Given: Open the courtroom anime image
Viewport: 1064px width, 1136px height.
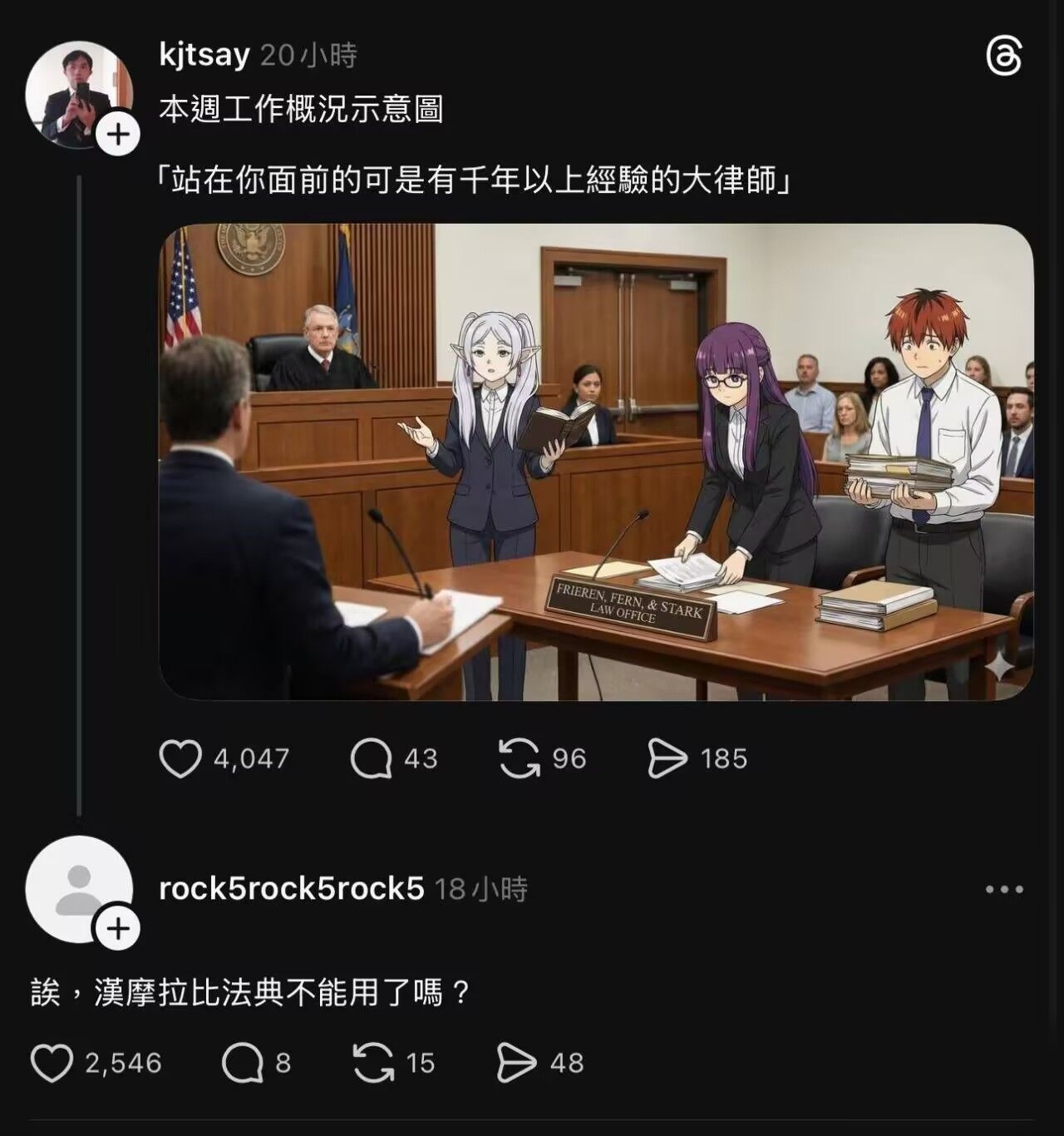Looking at the screenshot, I should (596, 462).
